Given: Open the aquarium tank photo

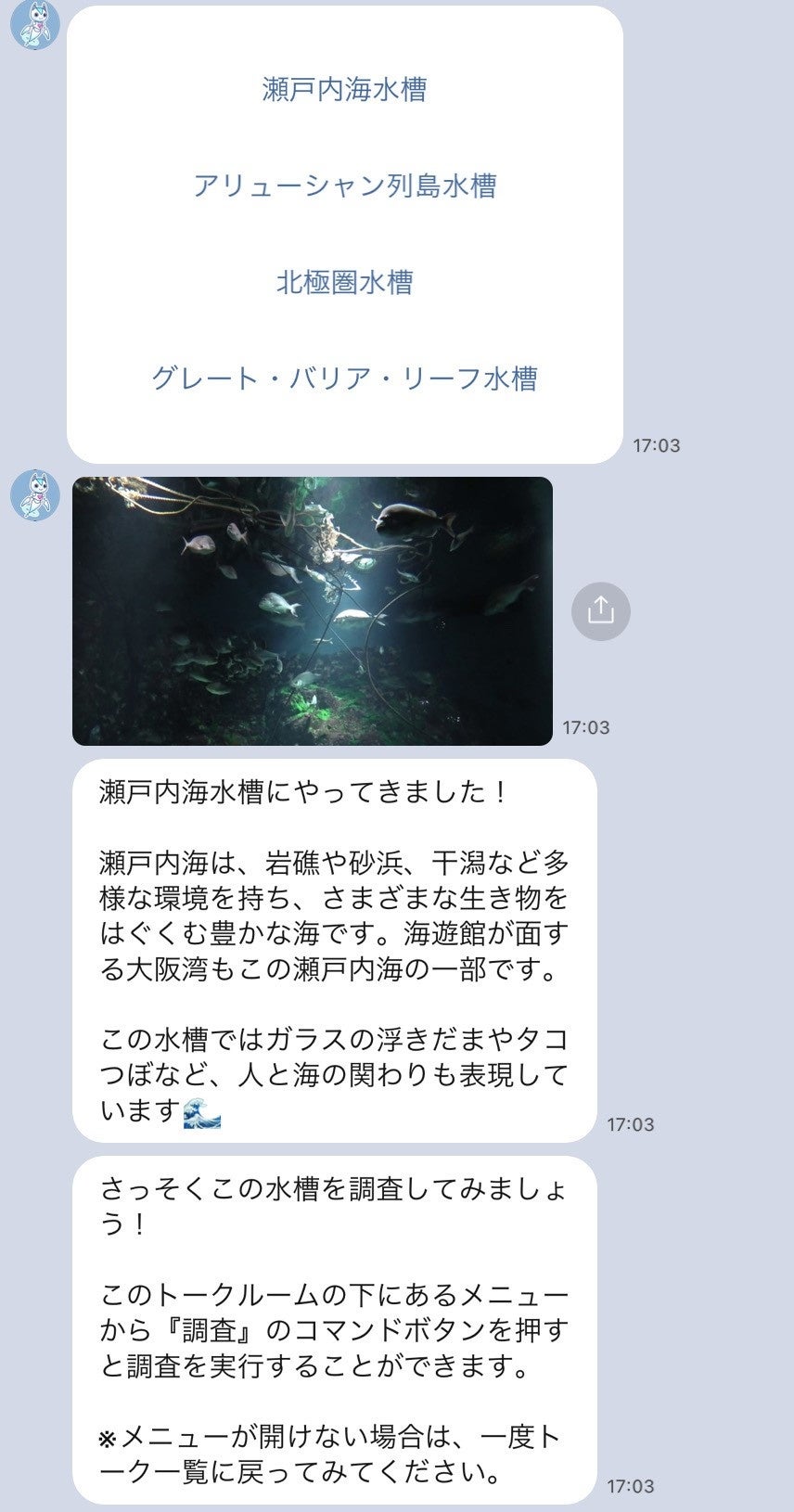Looking at the screenshot, I should click(313, 611).
